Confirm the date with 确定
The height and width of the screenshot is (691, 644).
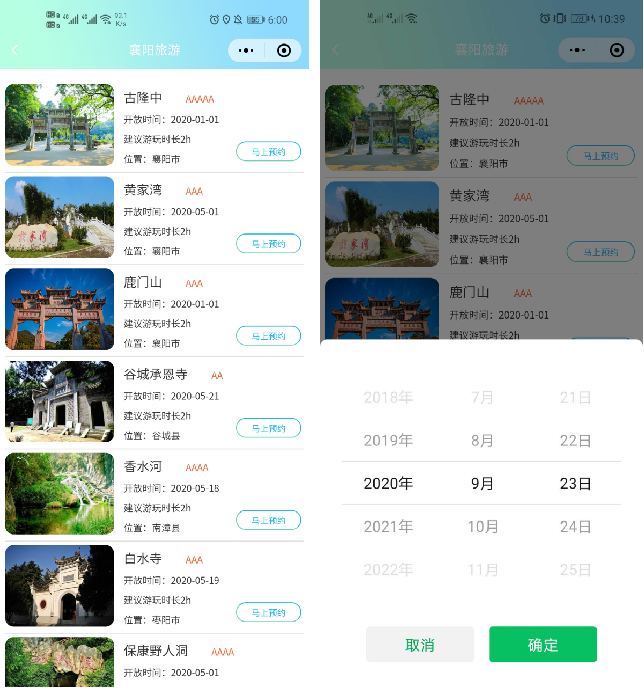click(542, 645)
